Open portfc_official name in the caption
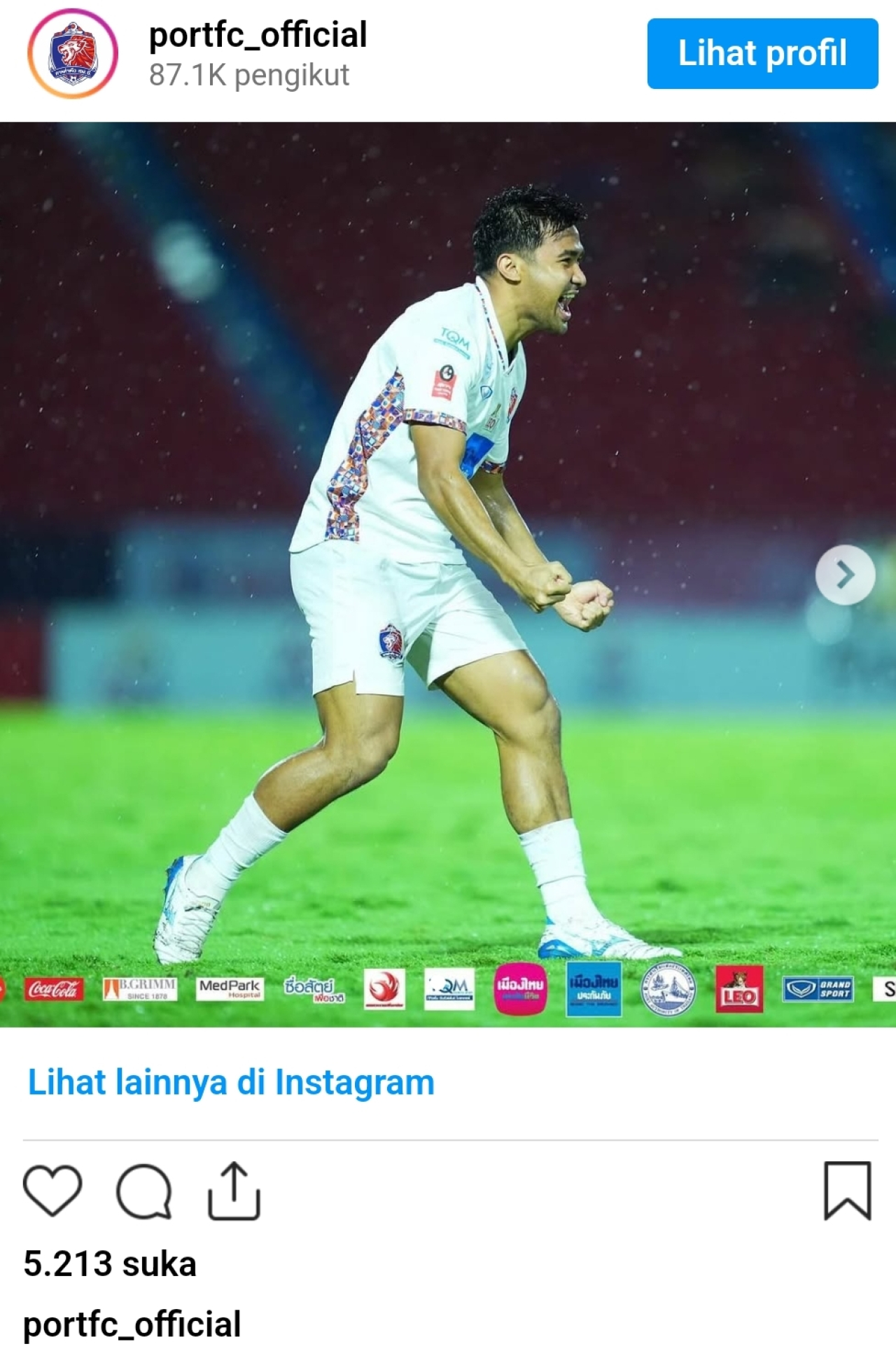This screenshot has height=1365, width=896. [132, 1324]
